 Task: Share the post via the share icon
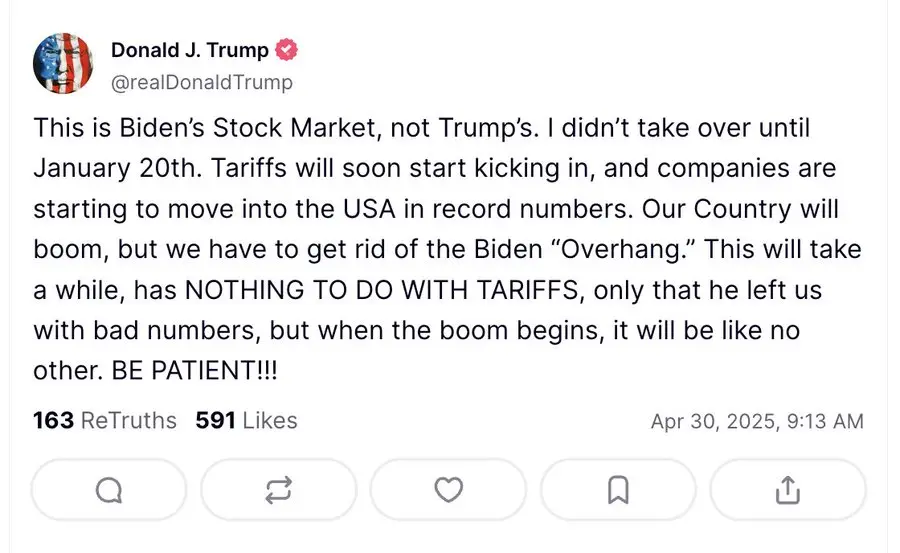pyautogui.click(x=788, y=490)
